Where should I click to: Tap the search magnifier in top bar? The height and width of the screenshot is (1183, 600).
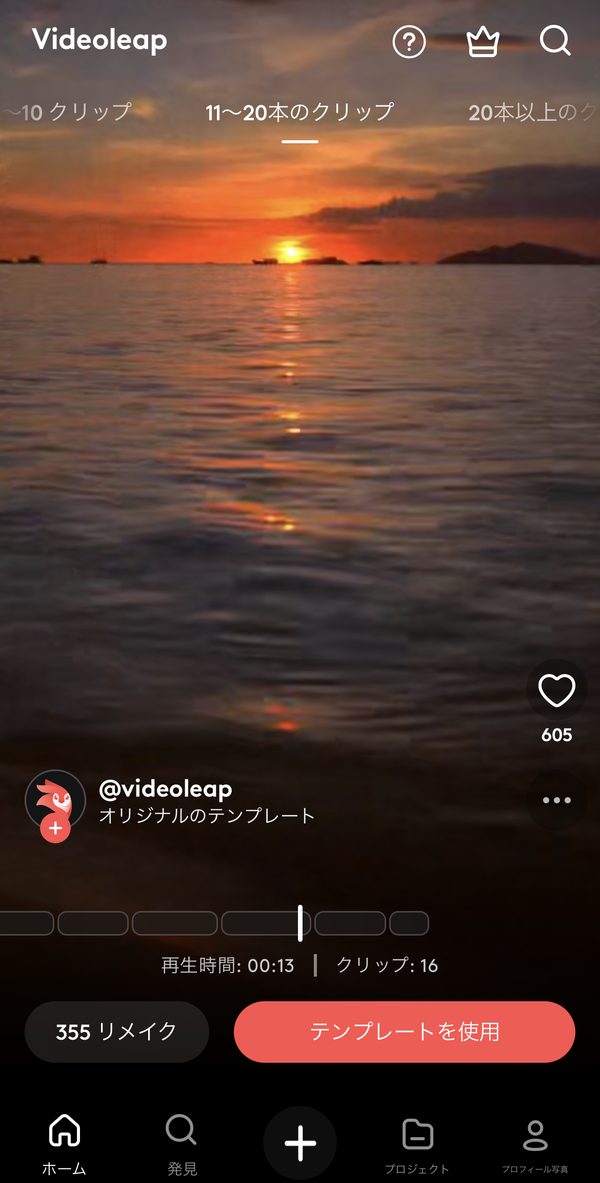point(555,41)
